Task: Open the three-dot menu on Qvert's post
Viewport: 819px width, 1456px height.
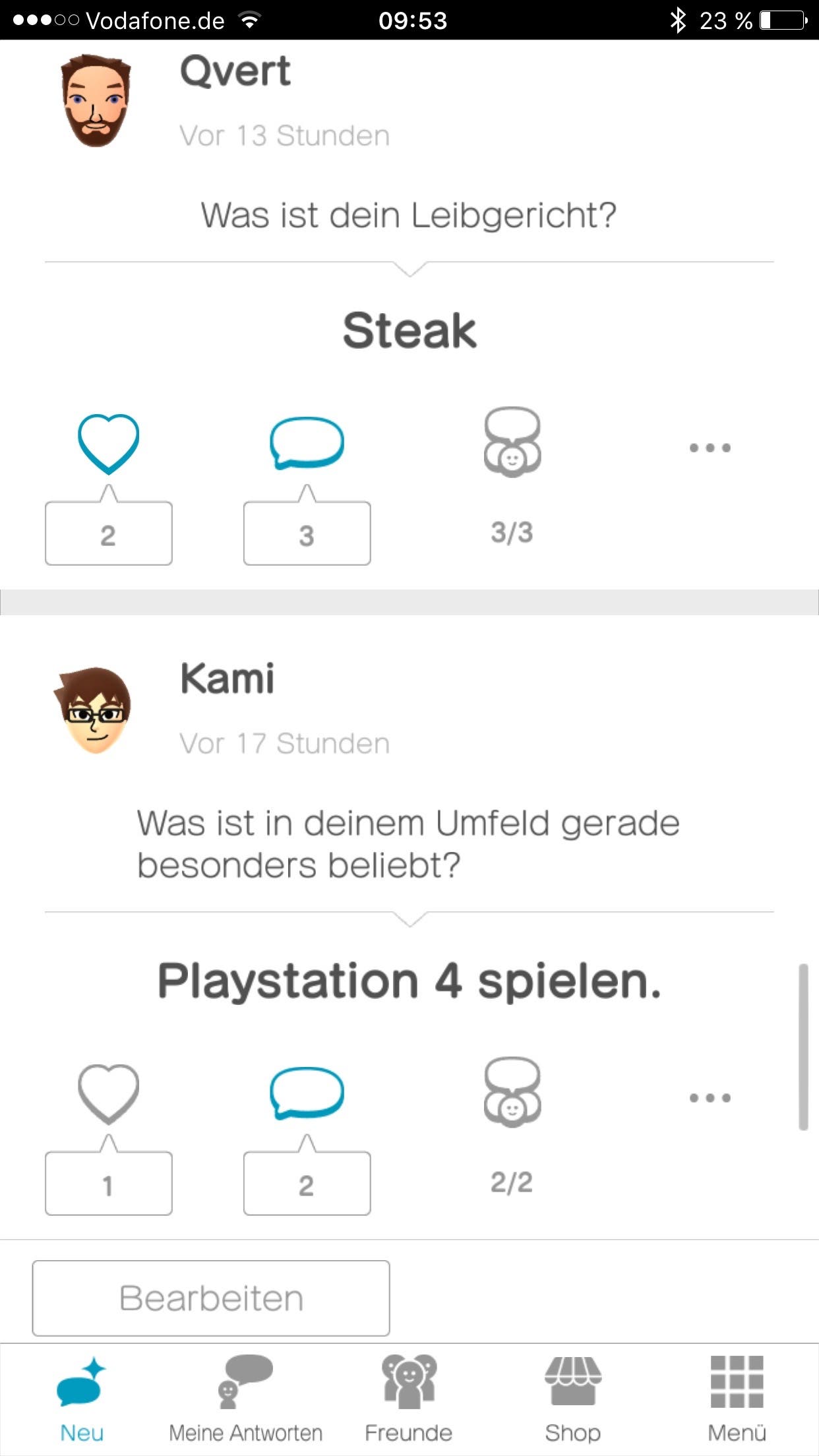Action: click(x=710, y=448)
